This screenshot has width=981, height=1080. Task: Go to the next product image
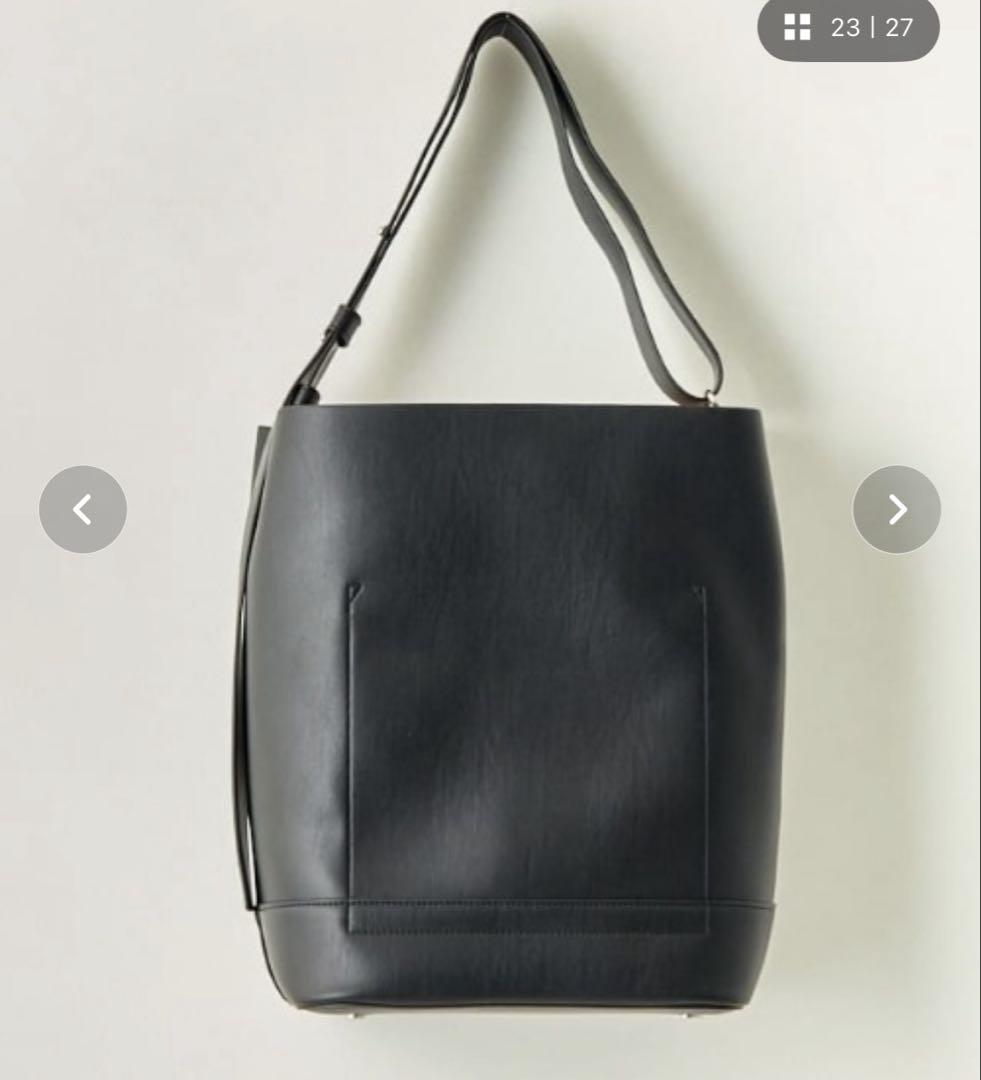[x=896, y=509]
